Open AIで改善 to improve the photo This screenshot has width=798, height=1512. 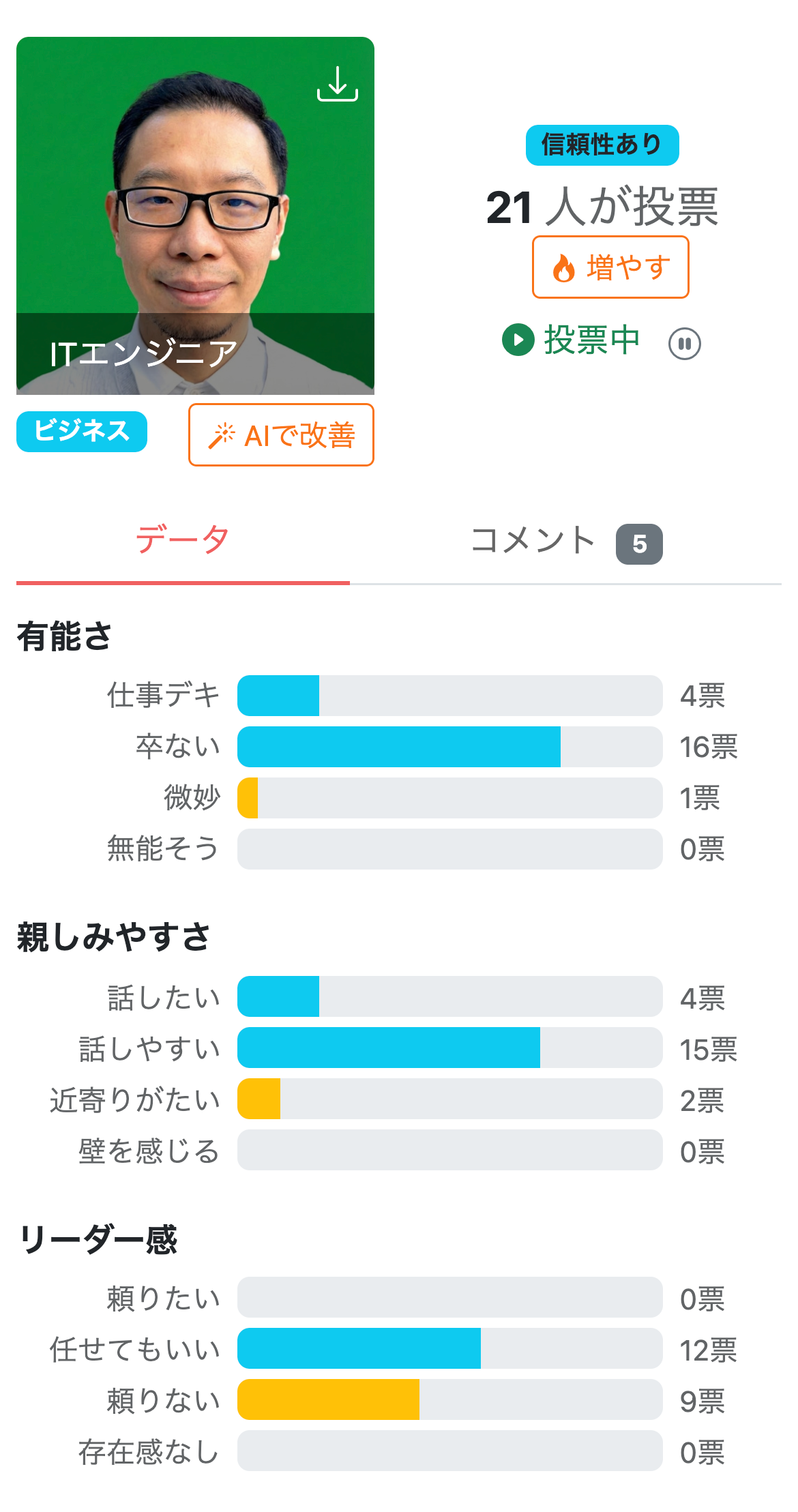tap(281, 435)
